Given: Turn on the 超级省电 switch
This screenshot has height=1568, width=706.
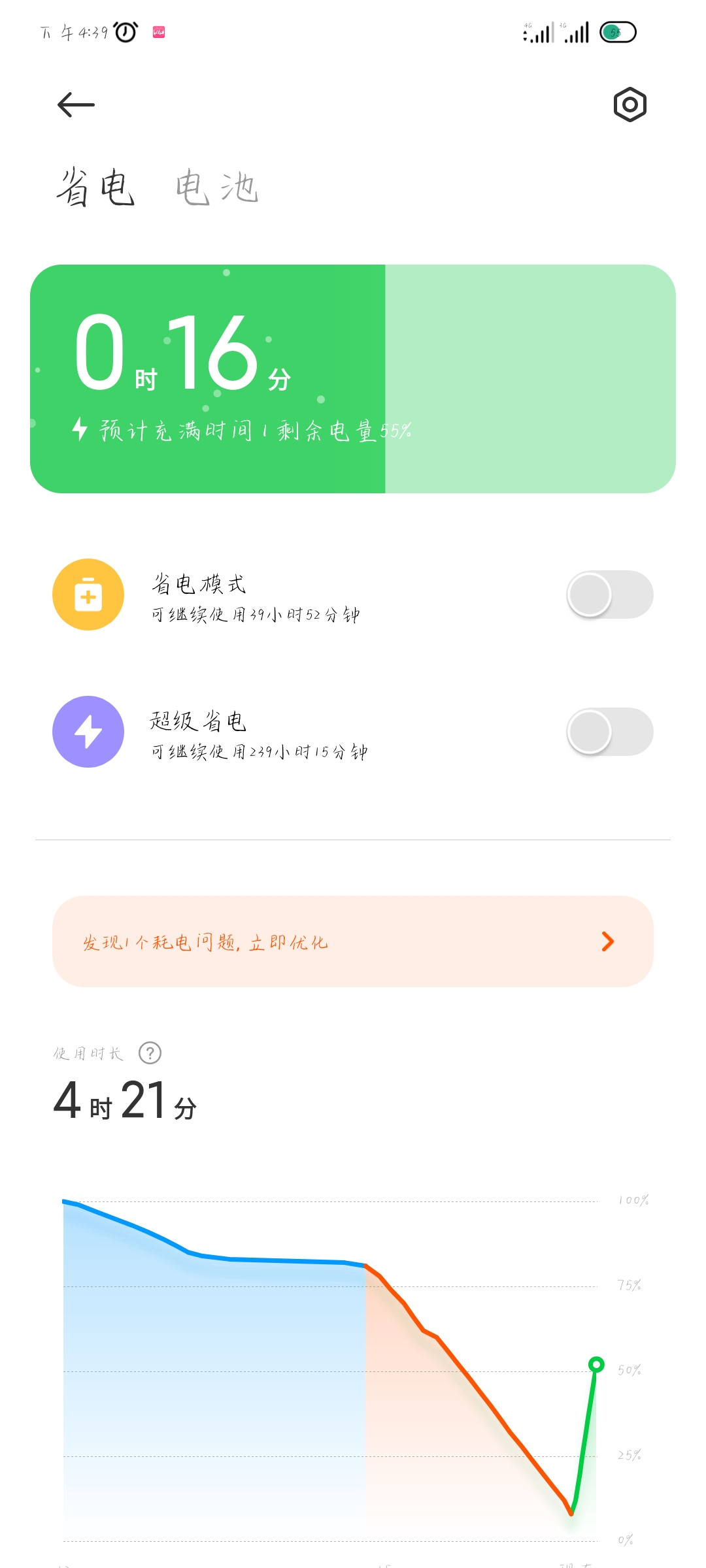Looking at the screenshot, I should pyautogui.click(x=609, y=732).
